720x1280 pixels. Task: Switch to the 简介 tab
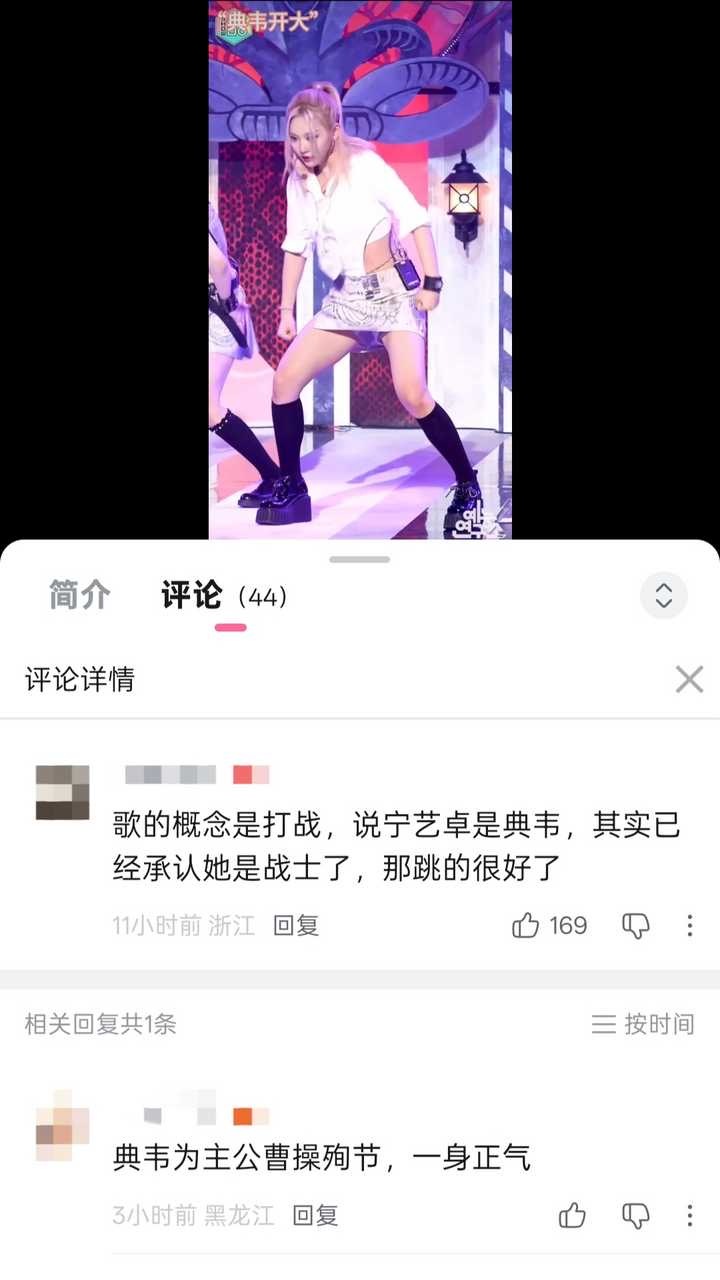click(x=78, y=594)
